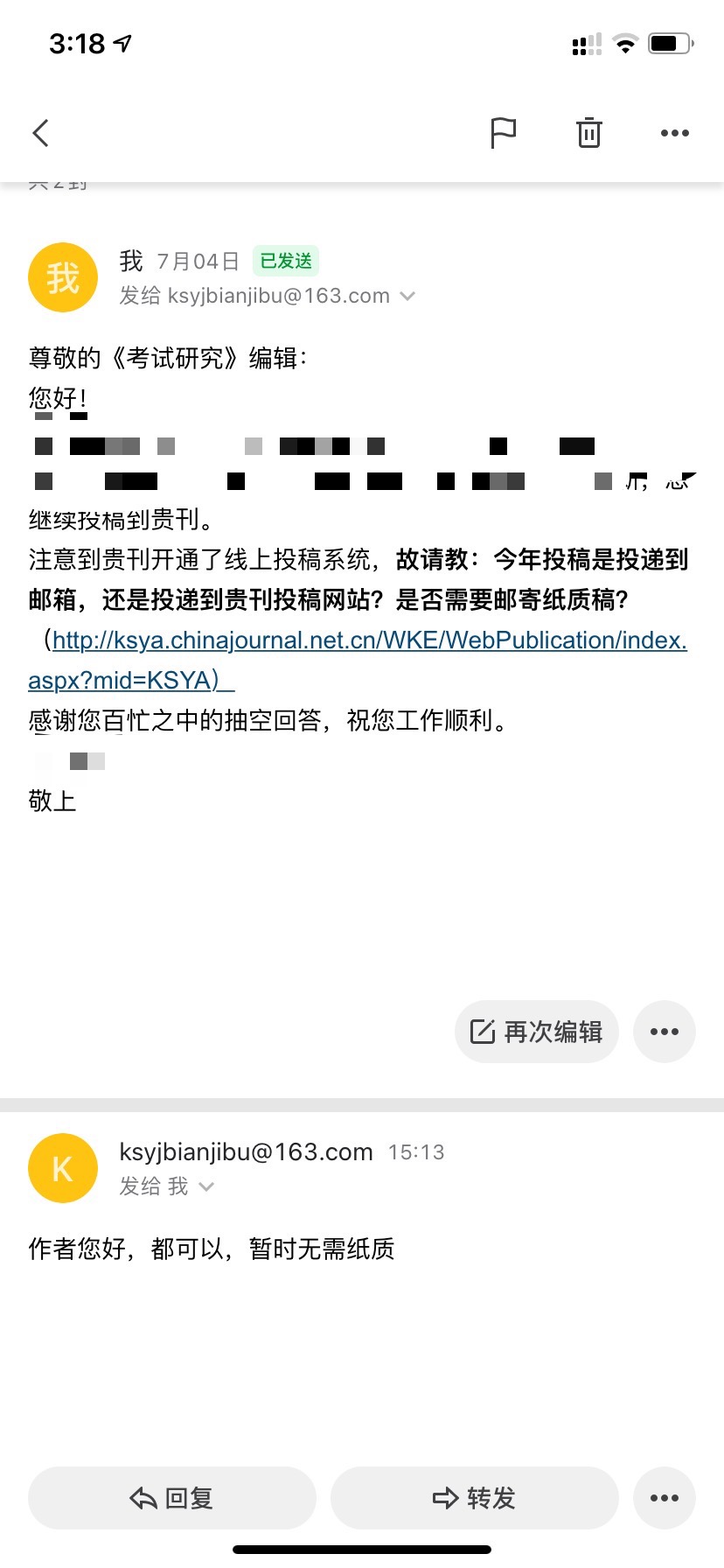Image resolution: width=724 pixels, height=1568 pixels.
Task: Open more options beside 转发
Action: (x=665, y=1498)
